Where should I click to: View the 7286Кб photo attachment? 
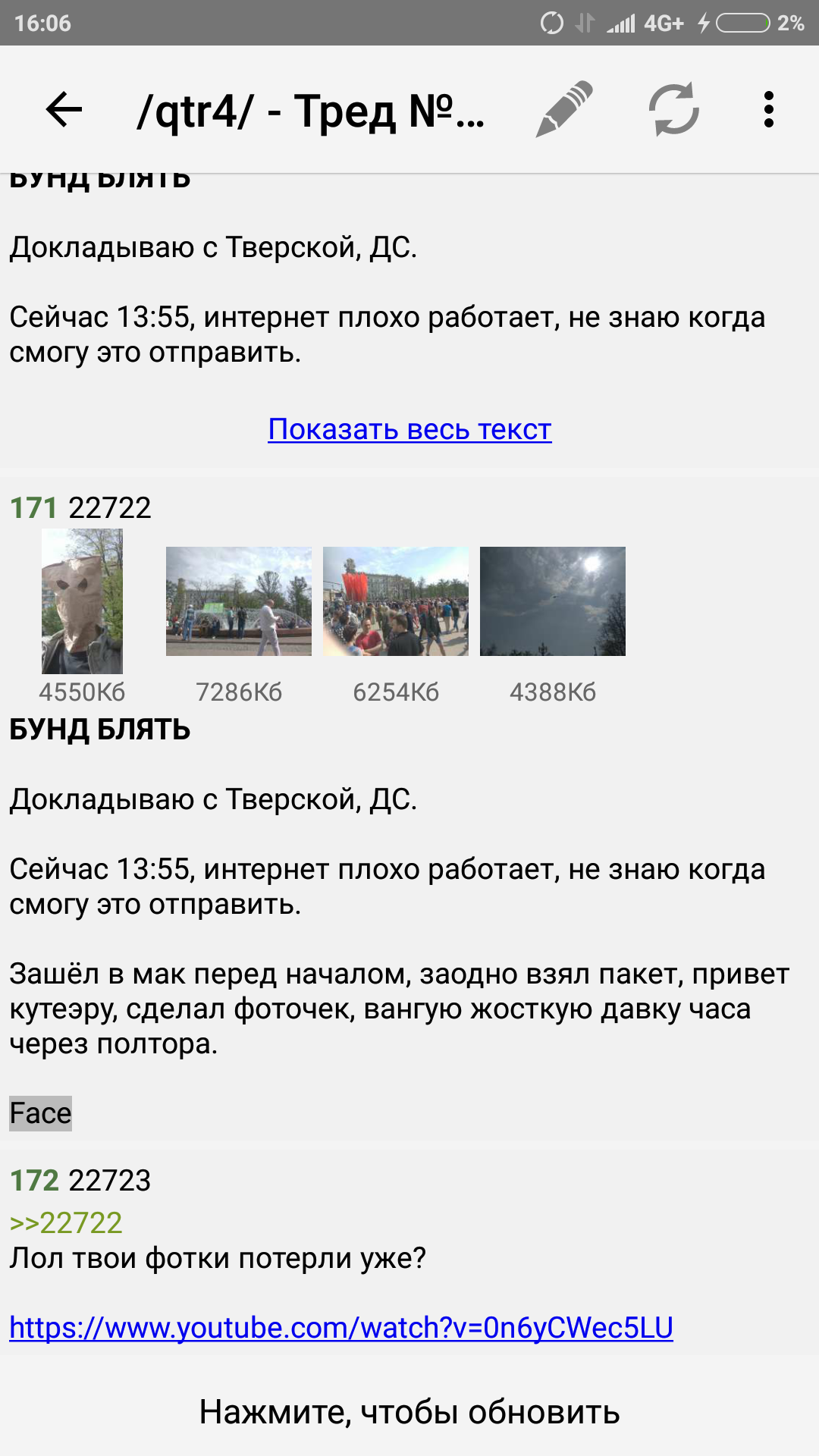point(239,601)
